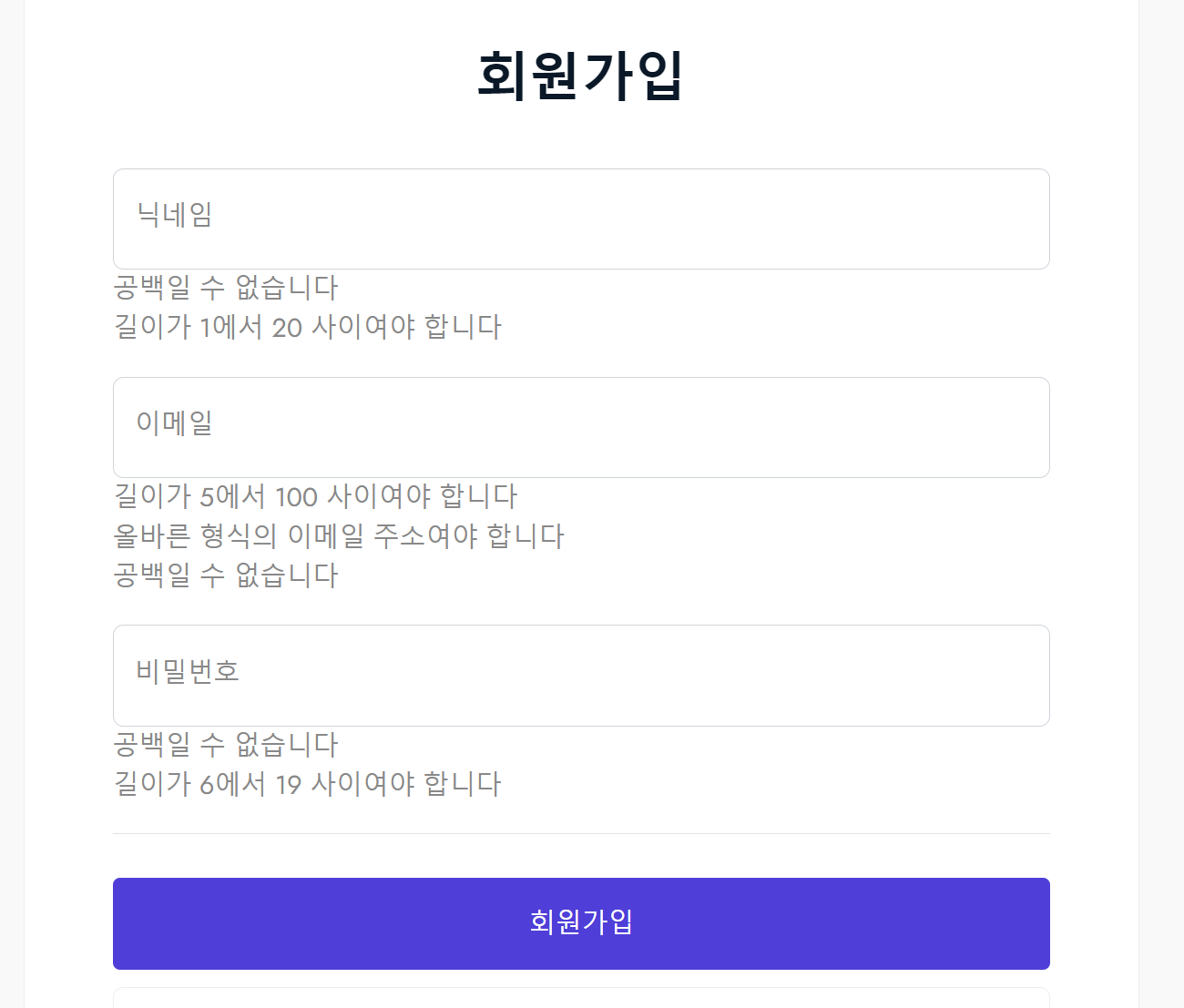
Task: Submit with the purple 회원가입 button
Action: (581, 922)
